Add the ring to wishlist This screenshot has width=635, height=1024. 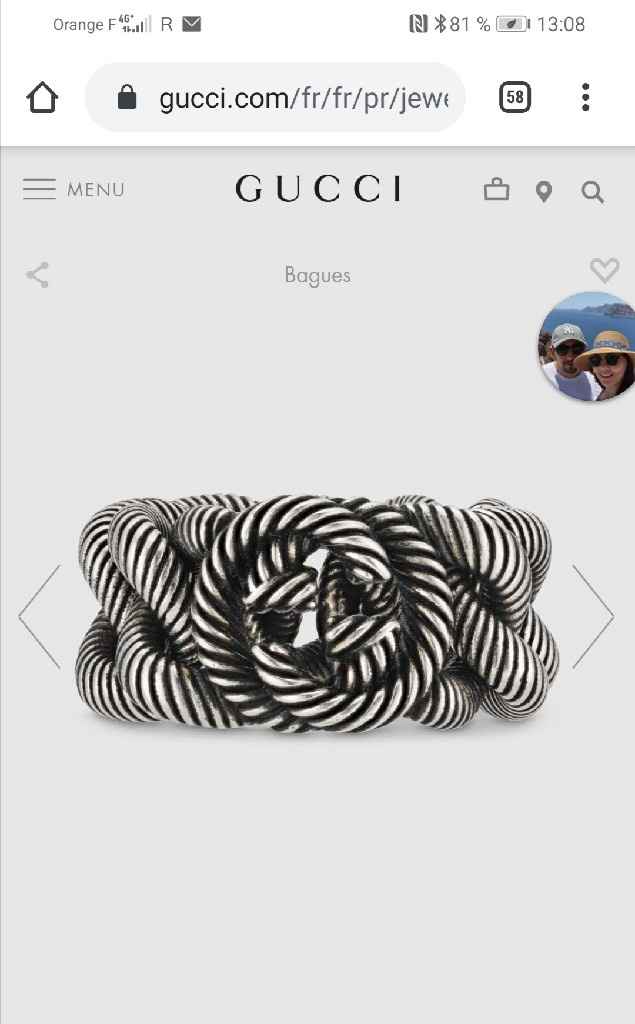coord(604,270)
